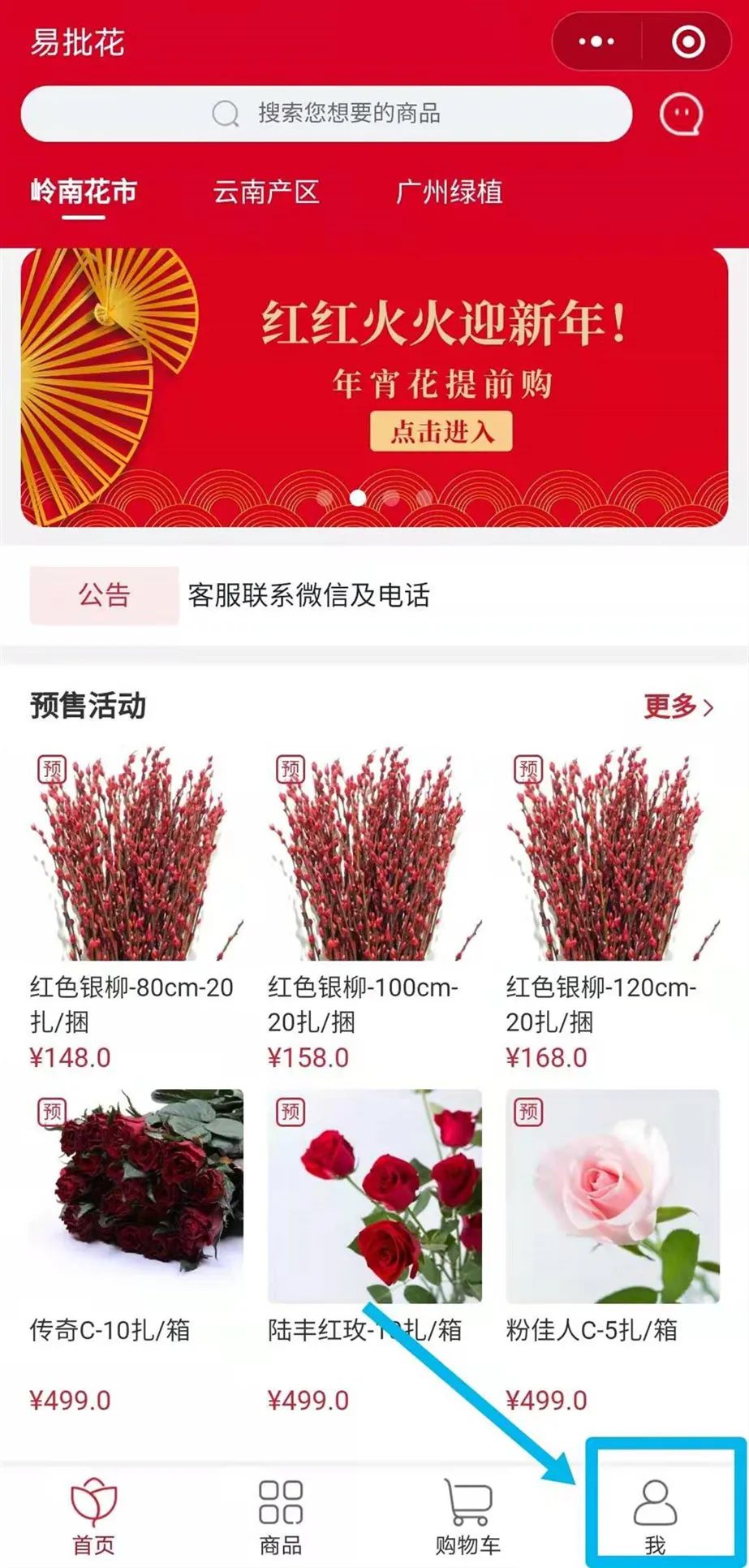This screenshot has width=749, height=1568.
Task: Switch to the 广州绿植 tab
Action: point(450,193)
